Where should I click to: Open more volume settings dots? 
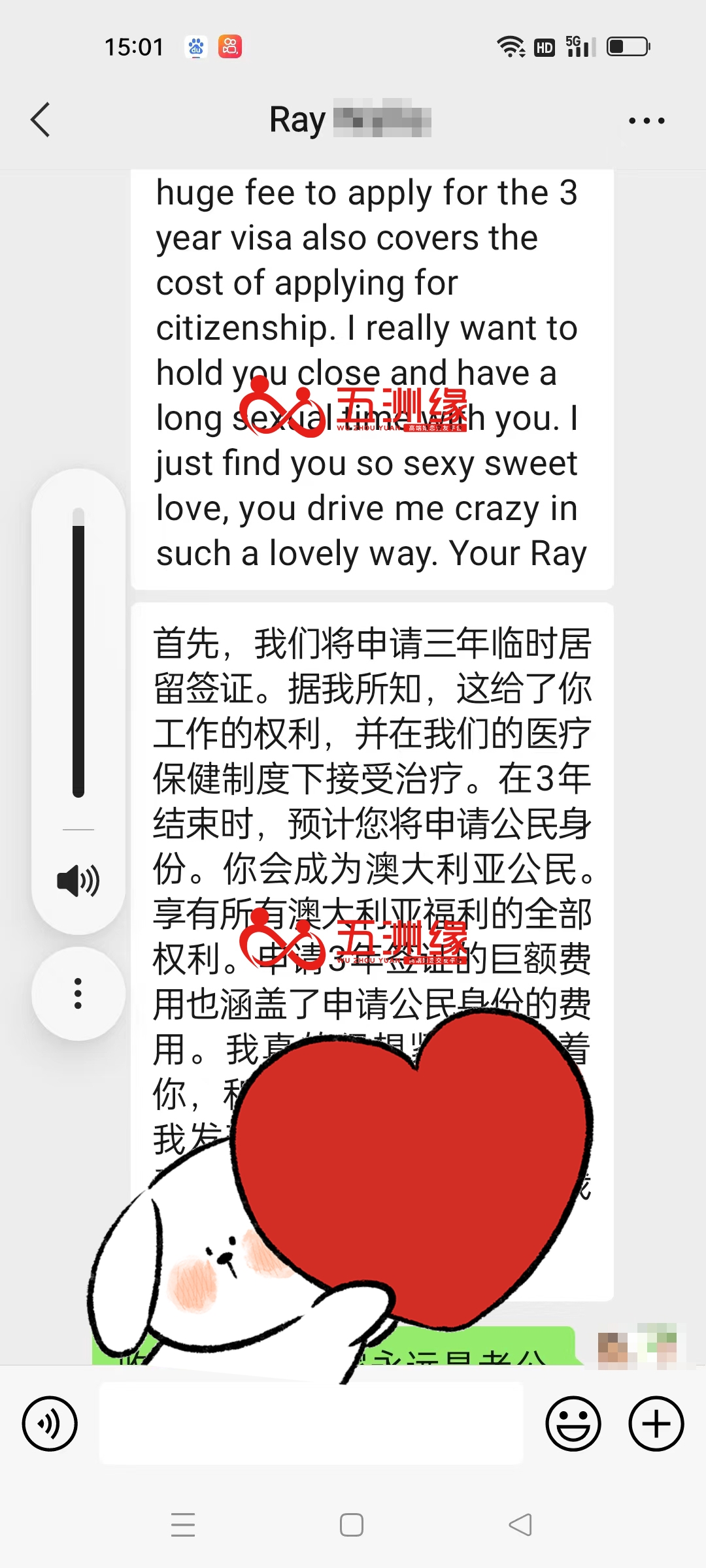point(78,993)
